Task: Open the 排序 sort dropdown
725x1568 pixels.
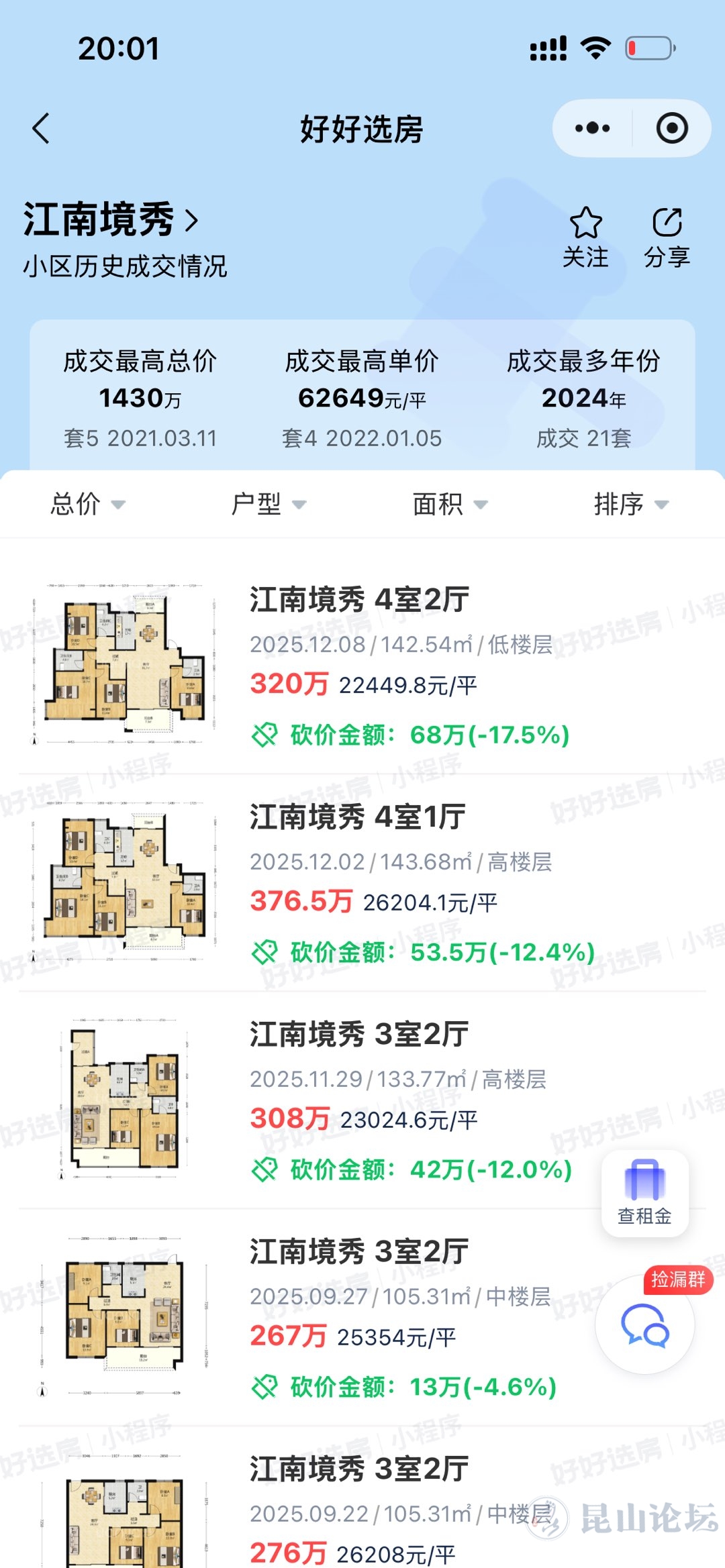Action: coord(631,504)
